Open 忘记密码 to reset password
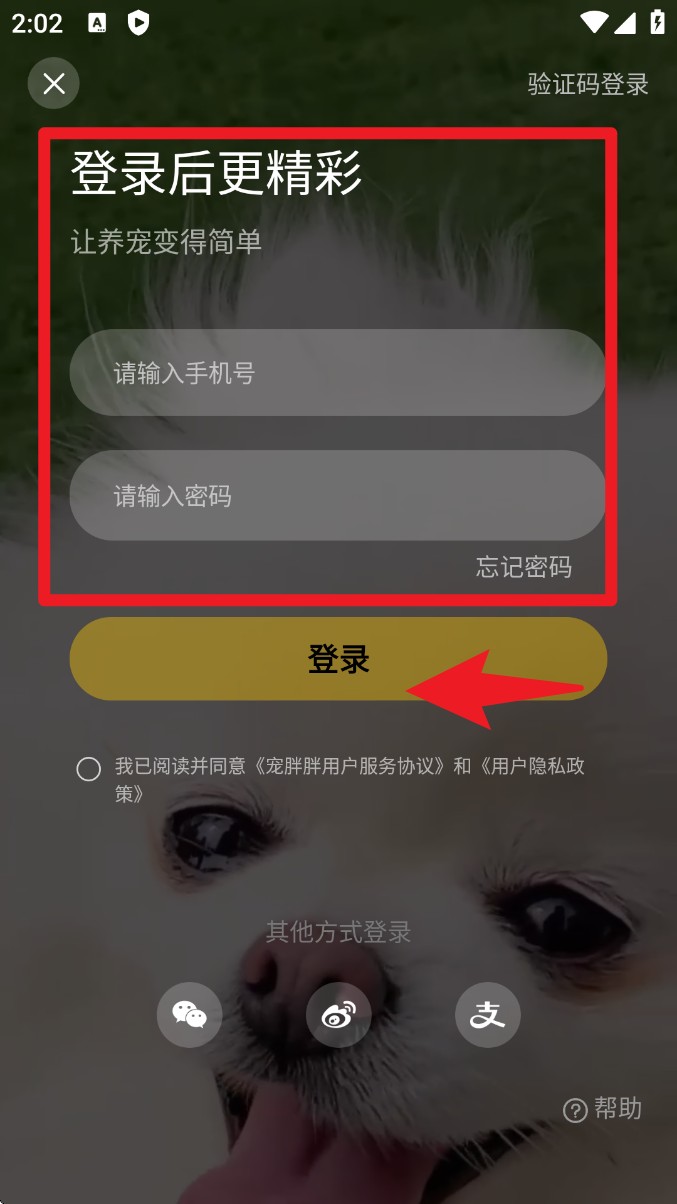The width and height of the screenshot is (677, 1204). coord(523,567)
